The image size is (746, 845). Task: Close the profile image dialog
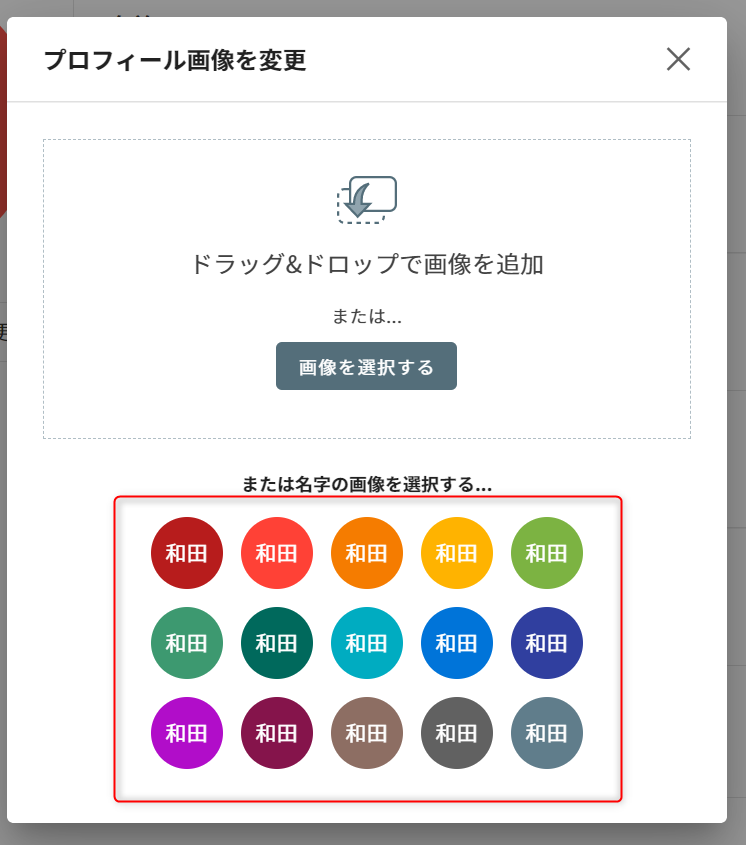coord(678,60)
